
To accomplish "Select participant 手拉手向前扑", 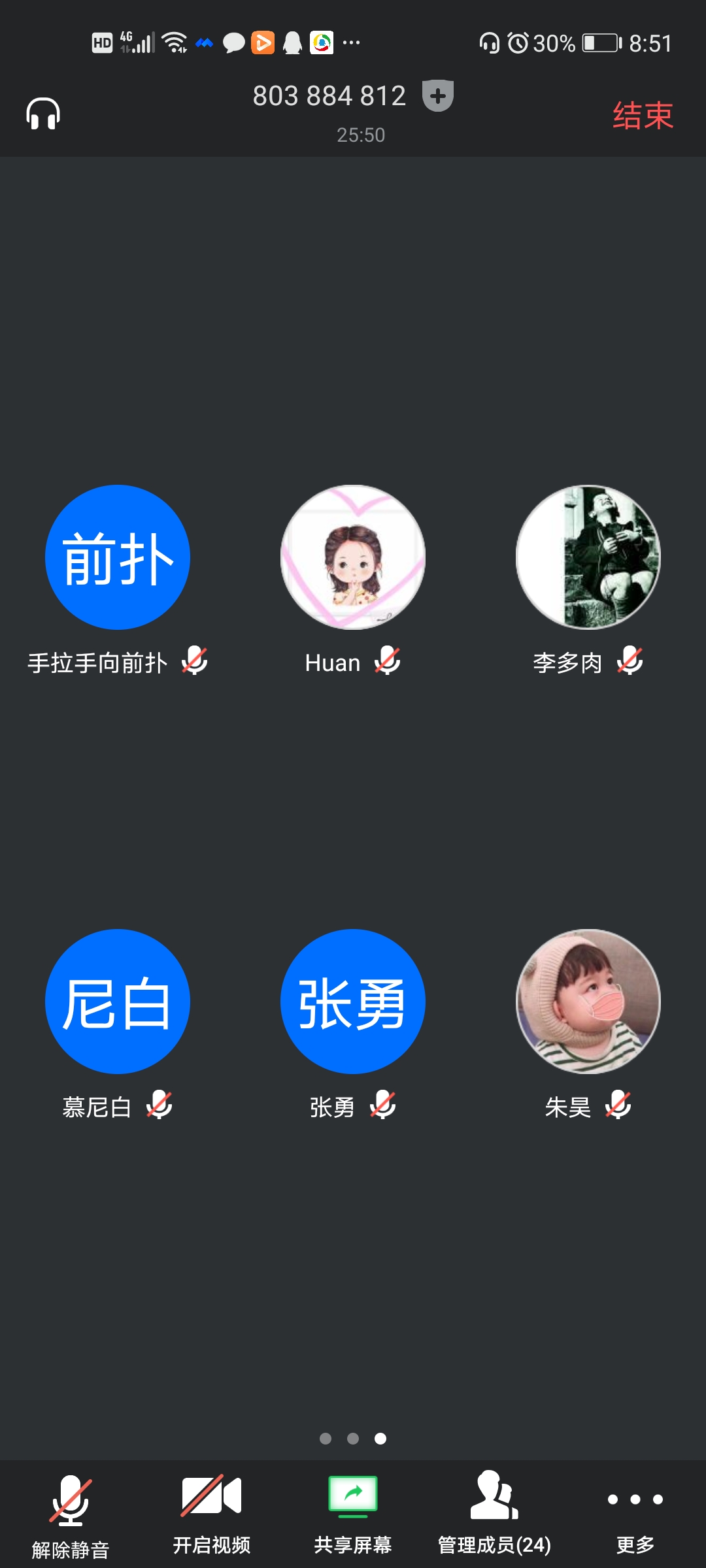I will coord(118,557).
